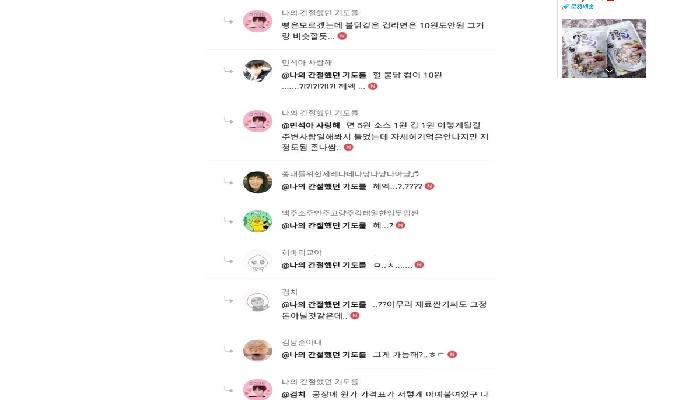Tap the username 민석아 사랑해
Image resolution: width=700 pixels, height=400 pixels.
point(308,61)
